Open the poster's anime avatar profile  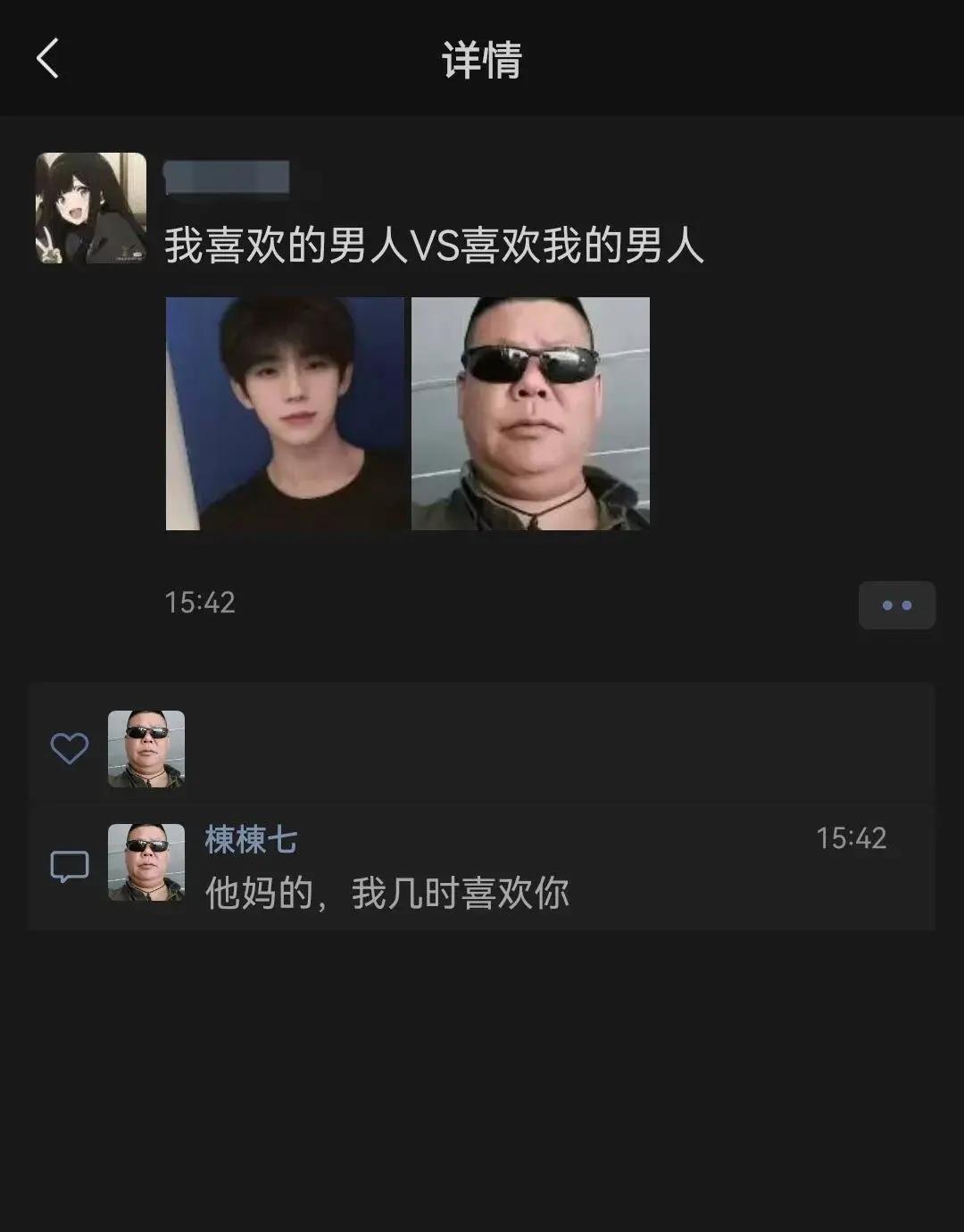click(91, 208)
